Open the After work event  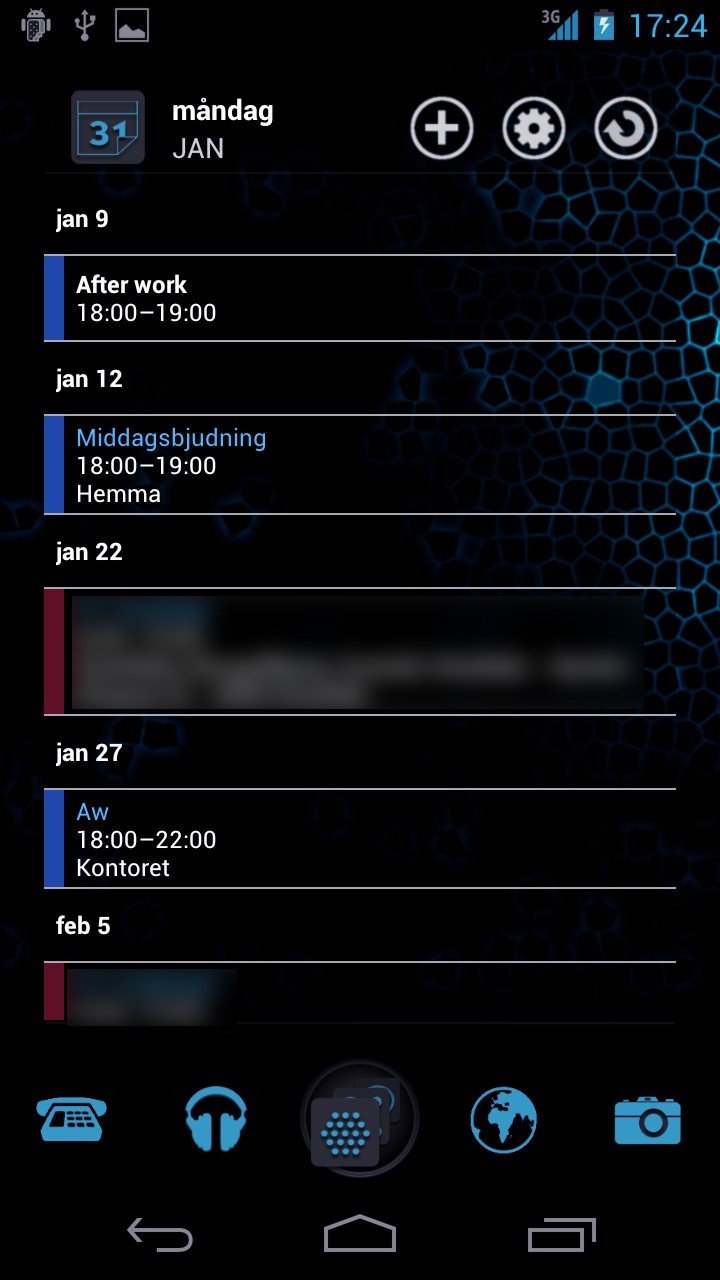[x=360, y=298]
